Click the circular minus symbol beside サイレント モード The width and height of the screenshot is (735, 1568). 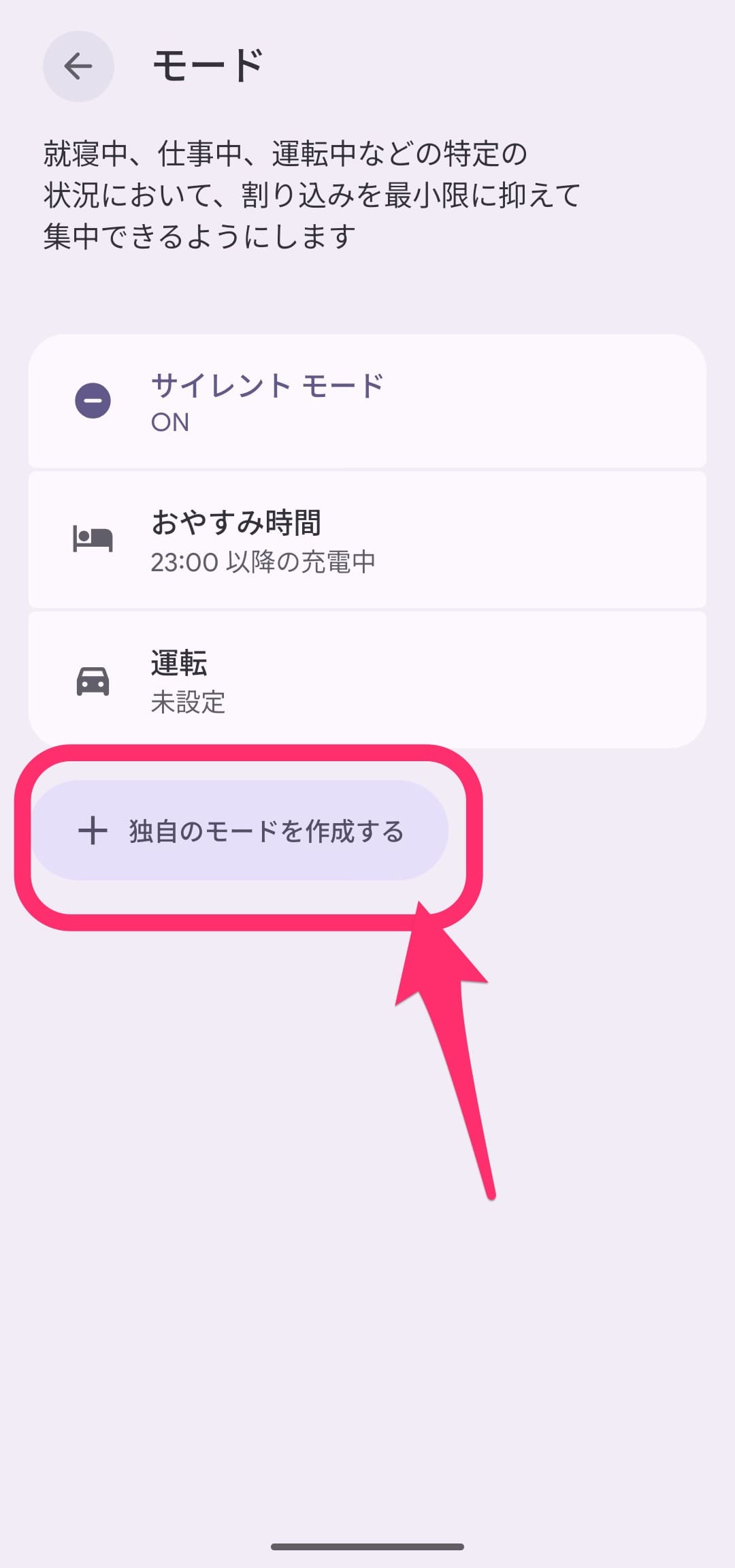click(93, 402)
